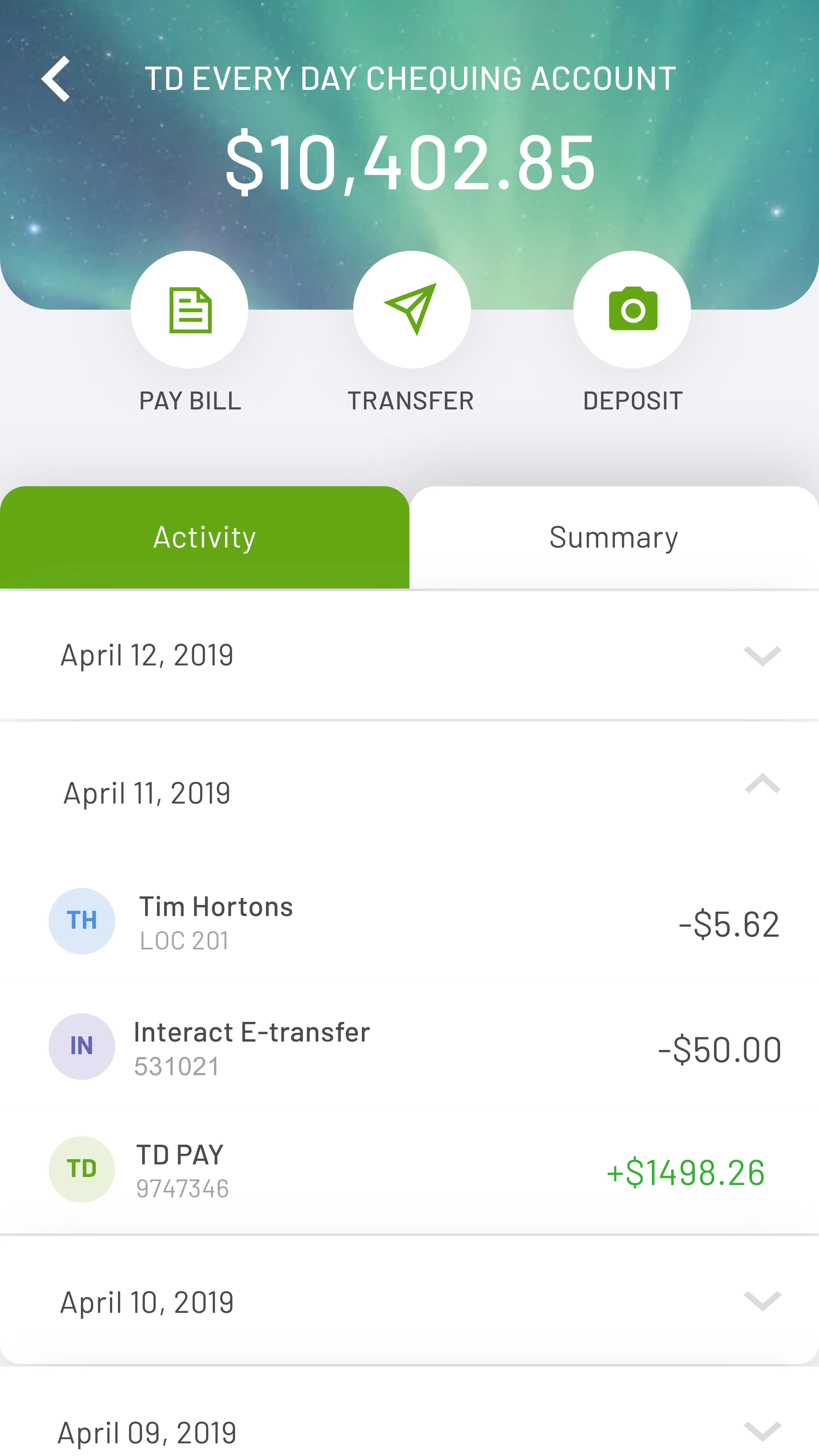The width and height of the screenshot is (819, 1456).
Task: Expand the April 10, 2019 section
Action: tap(409, 1302)
